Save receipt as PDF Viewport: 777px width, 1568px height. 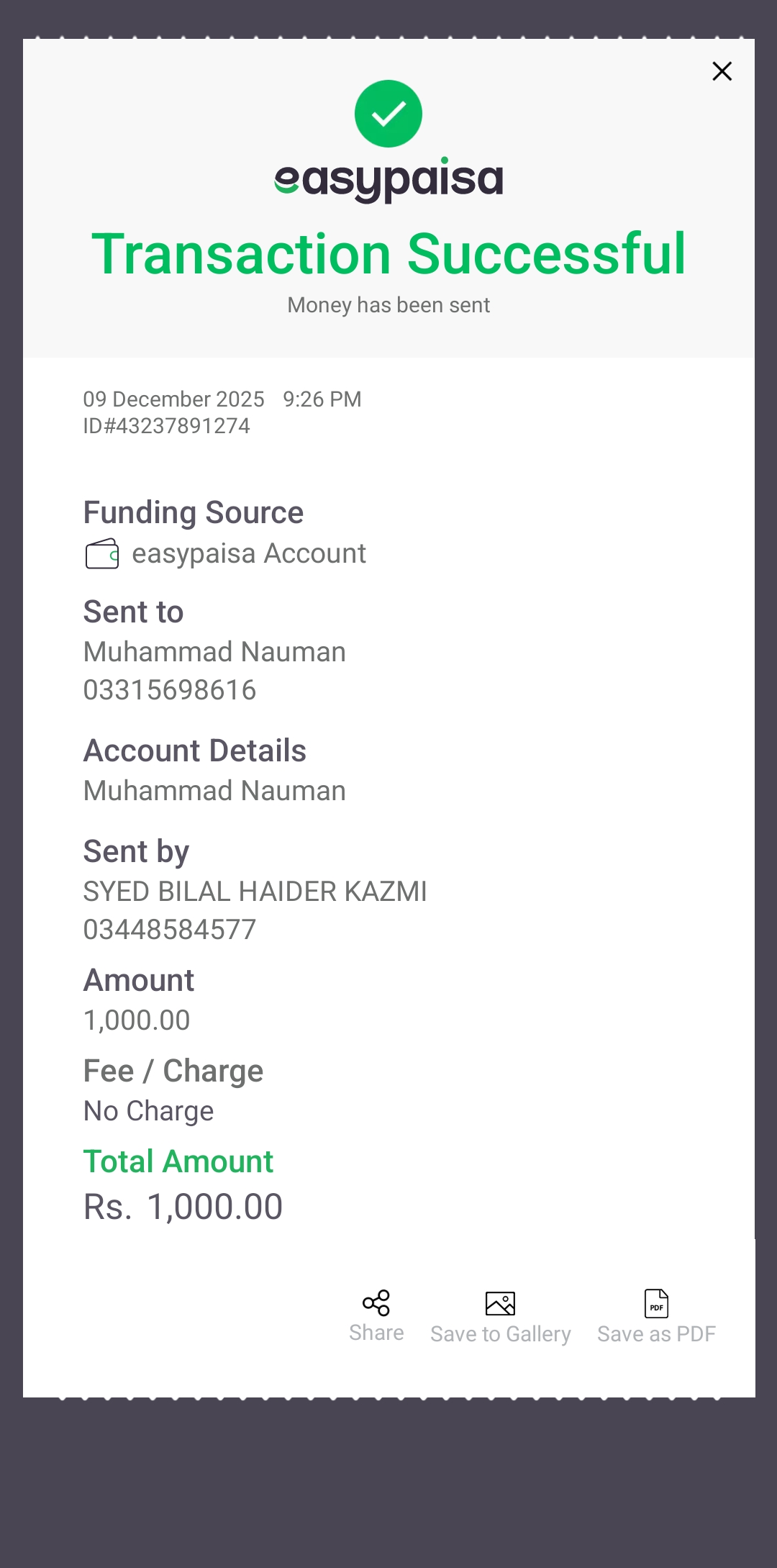(x=656, y=1317)
